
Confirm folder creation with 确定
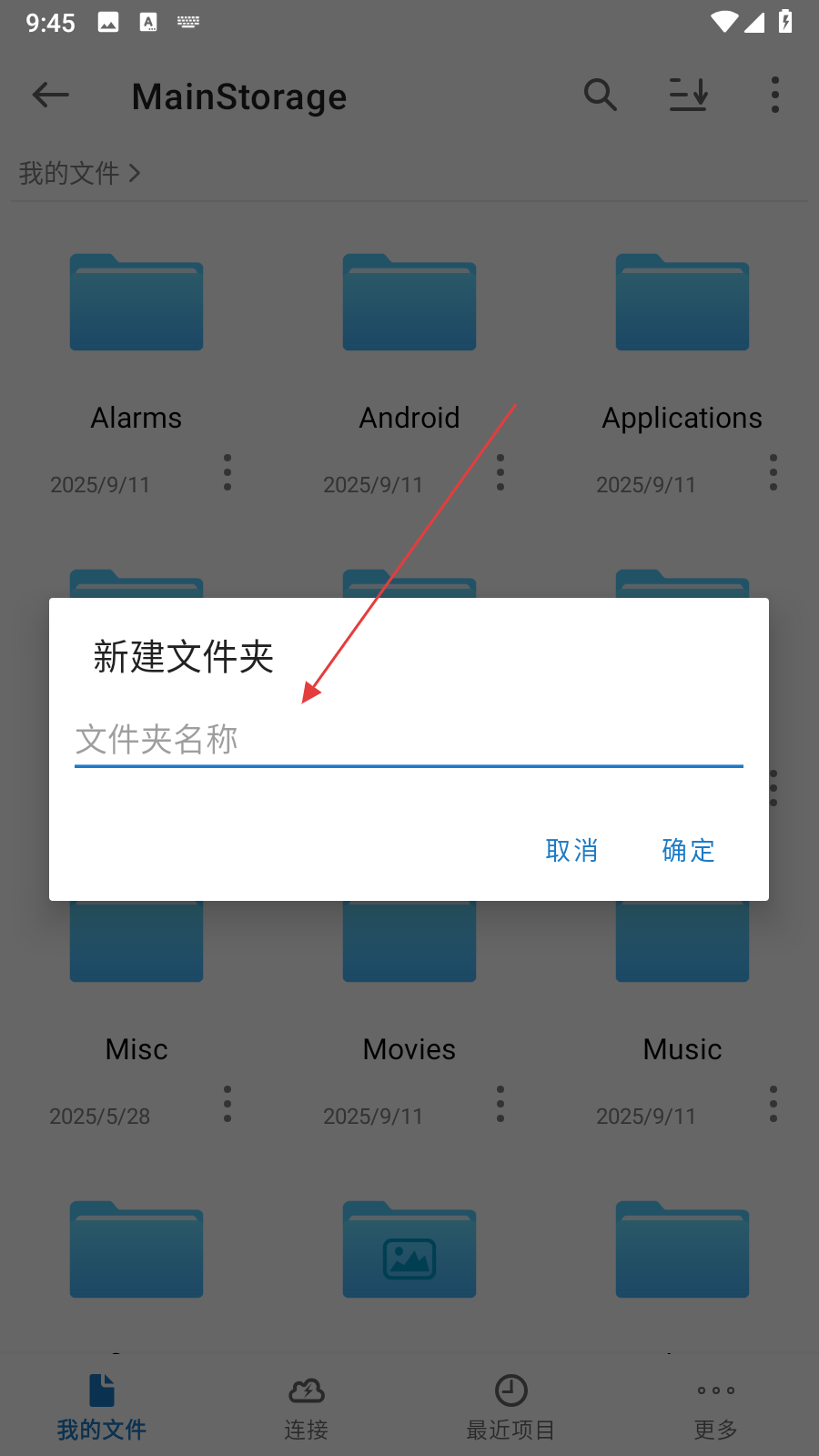click(x=688, y=851)
